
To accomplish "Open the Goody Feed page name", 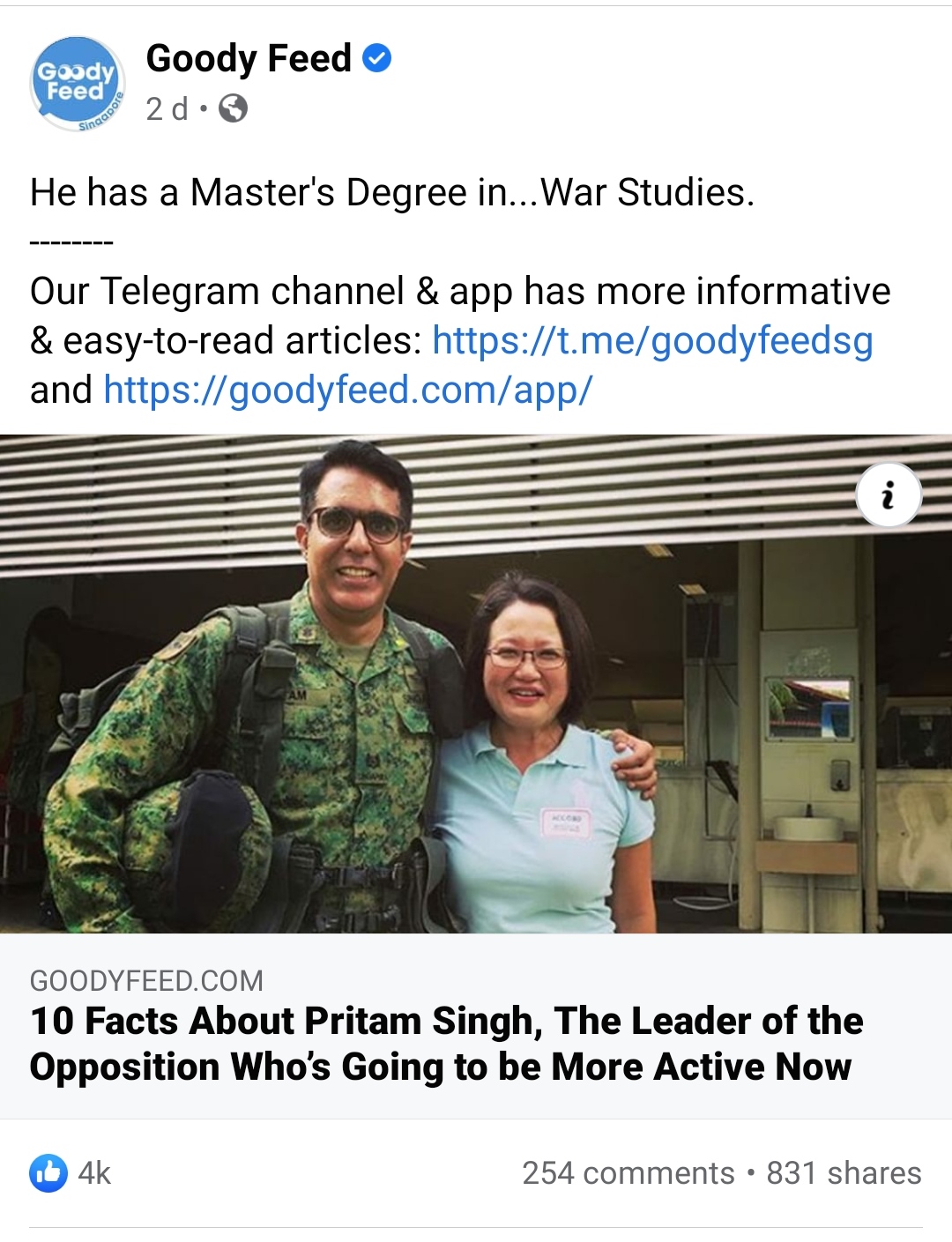I will (249, 59).
